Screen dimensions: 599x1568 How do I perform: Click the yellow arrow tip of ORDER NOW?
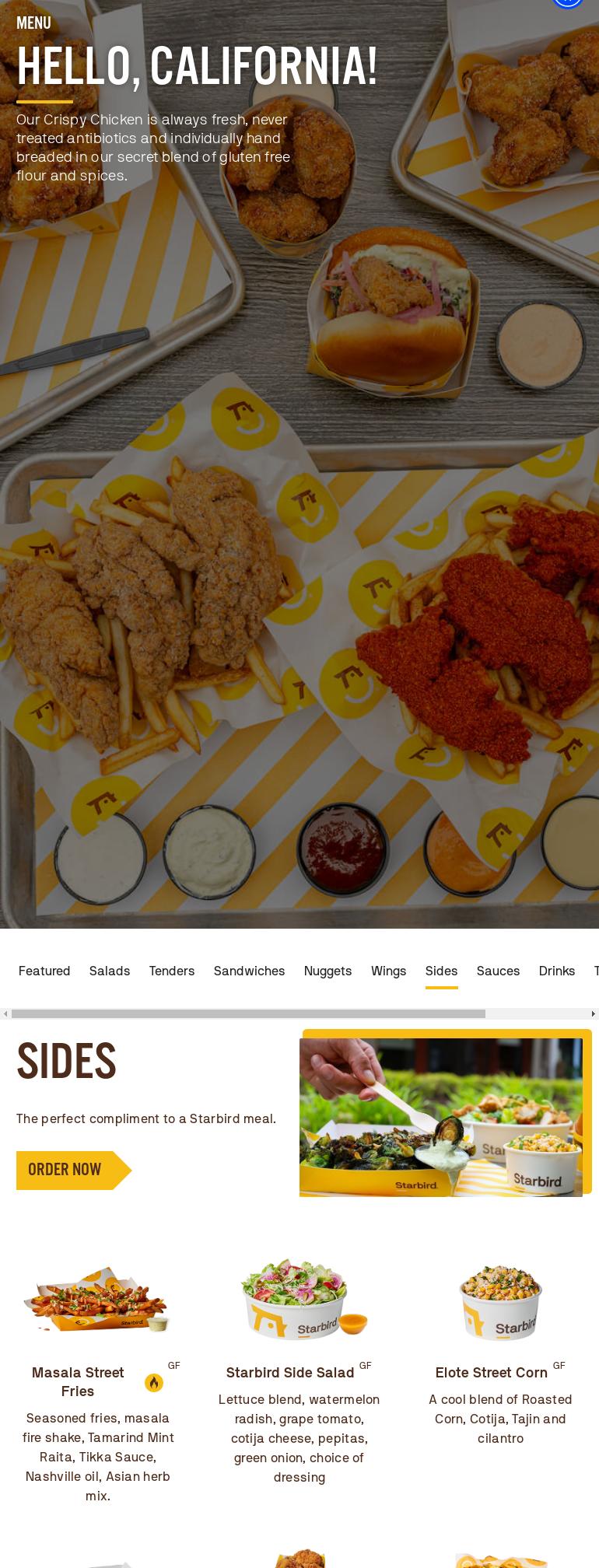(126, 1170)
